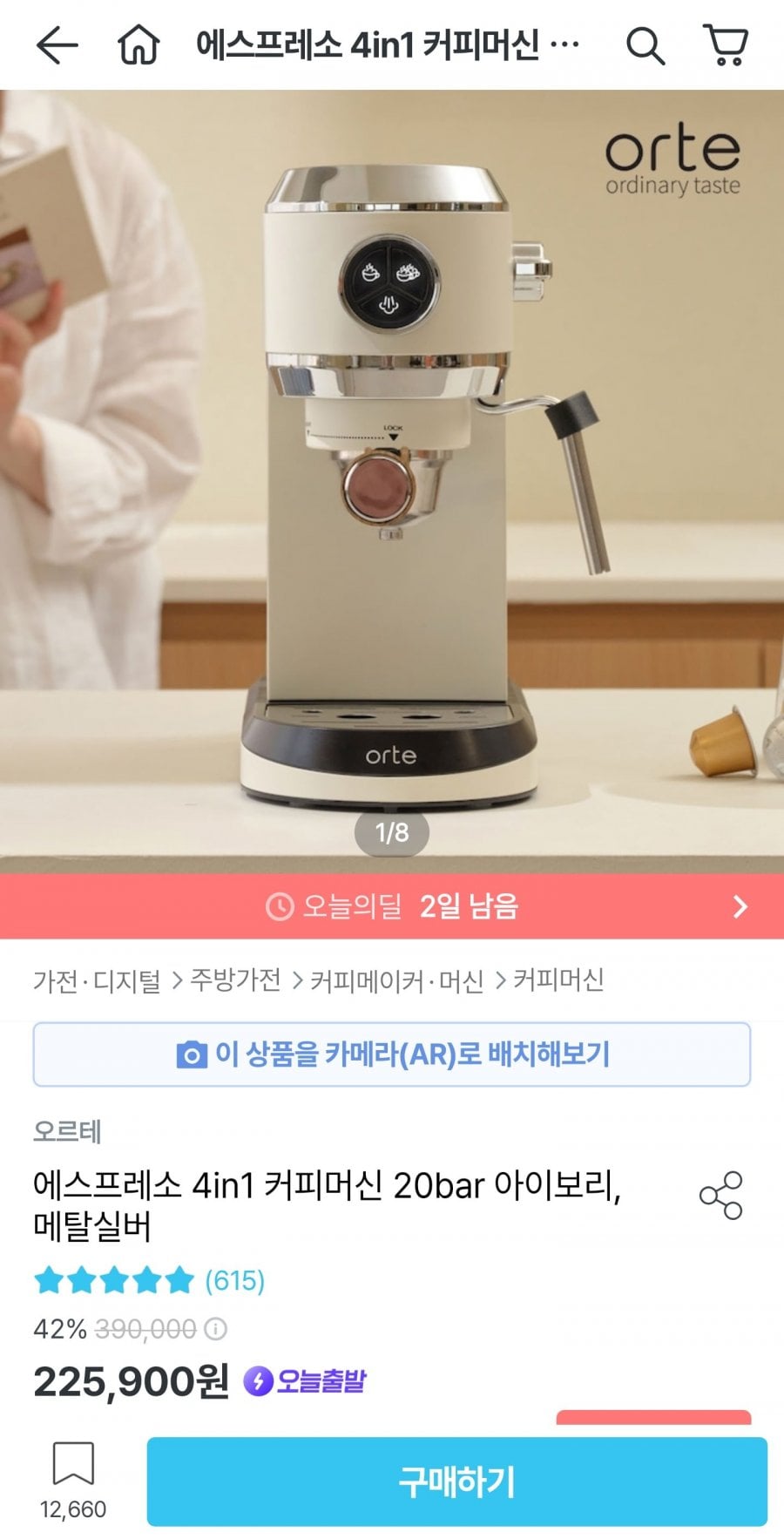Viewport: 784px width, 1539px height.
Task: Open the 오르테 brand page
Action: coord(67,1131)
